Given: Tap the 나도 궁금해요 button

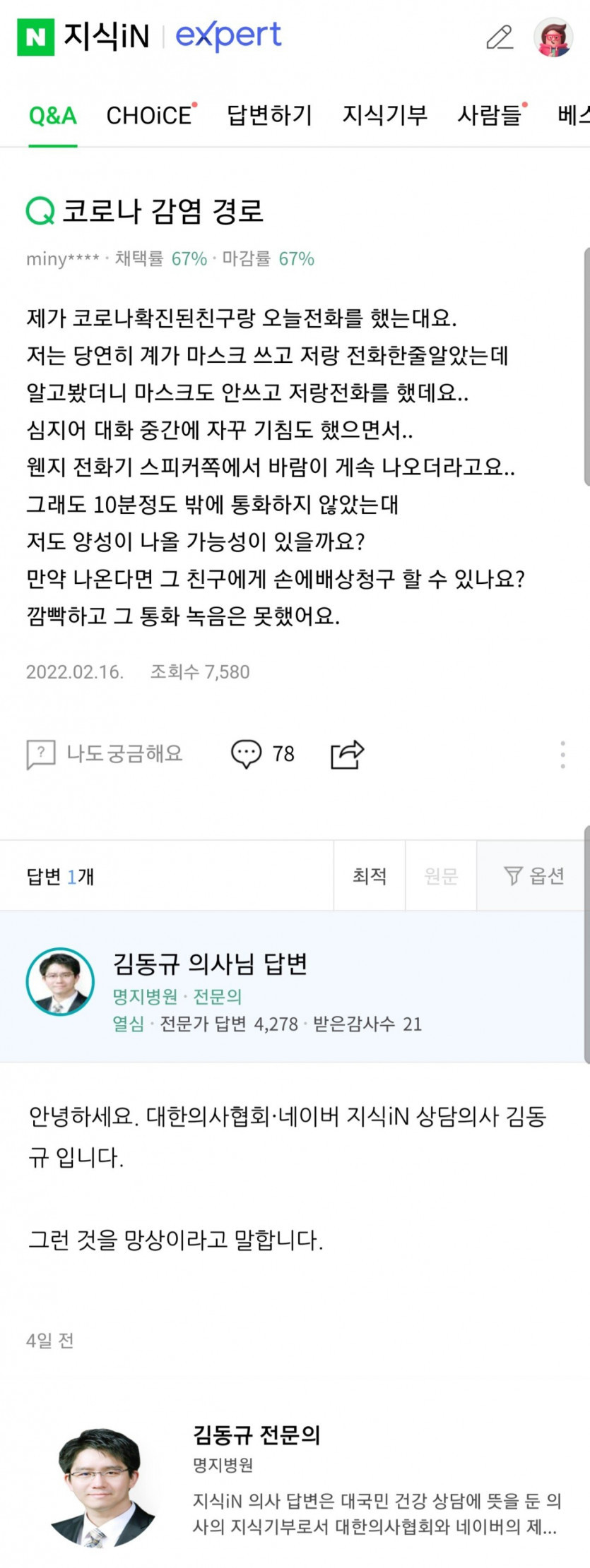Looking at the screenshot, I should tap(105, 754).
